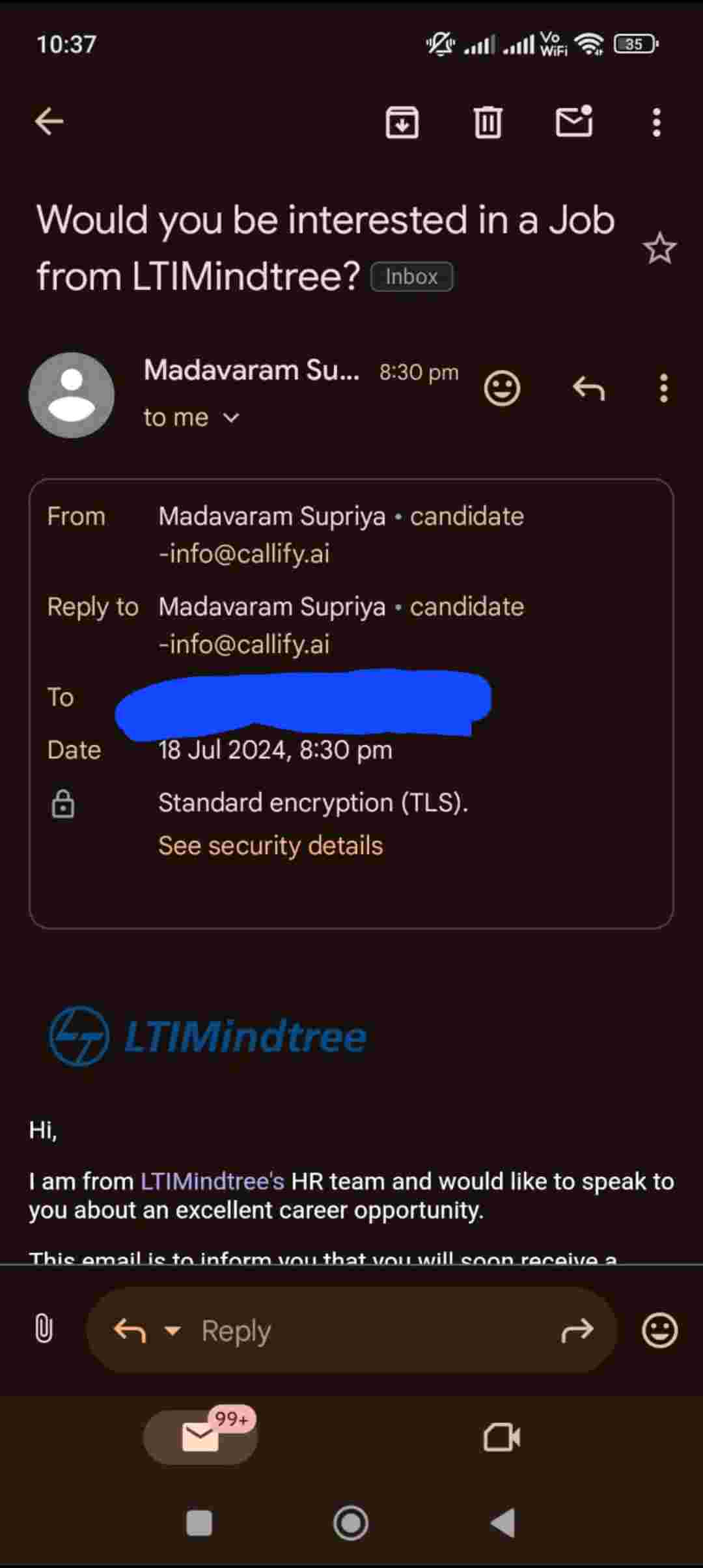Attach a file with the paperclip

[x=44, y=1329]
